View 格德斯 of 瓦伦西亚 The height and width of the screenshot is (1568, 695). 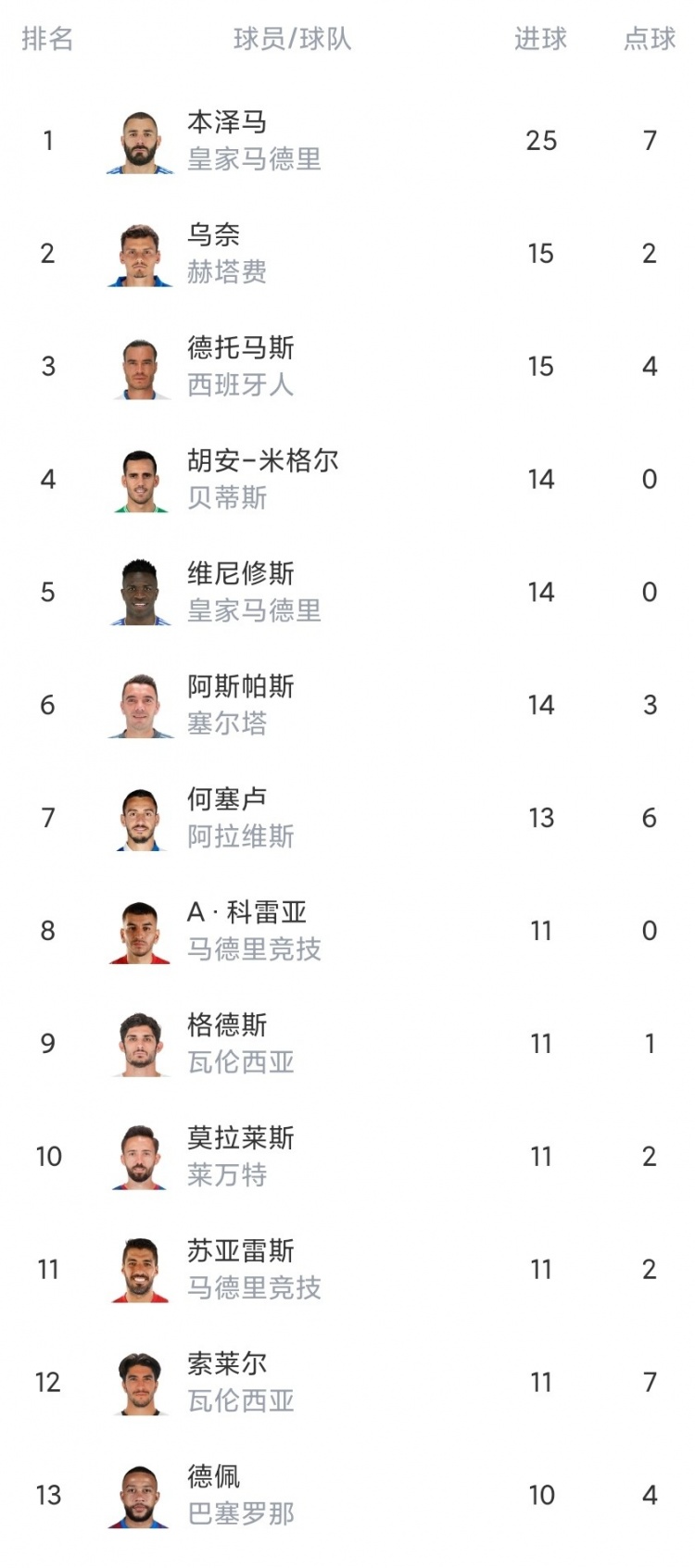347,1045
